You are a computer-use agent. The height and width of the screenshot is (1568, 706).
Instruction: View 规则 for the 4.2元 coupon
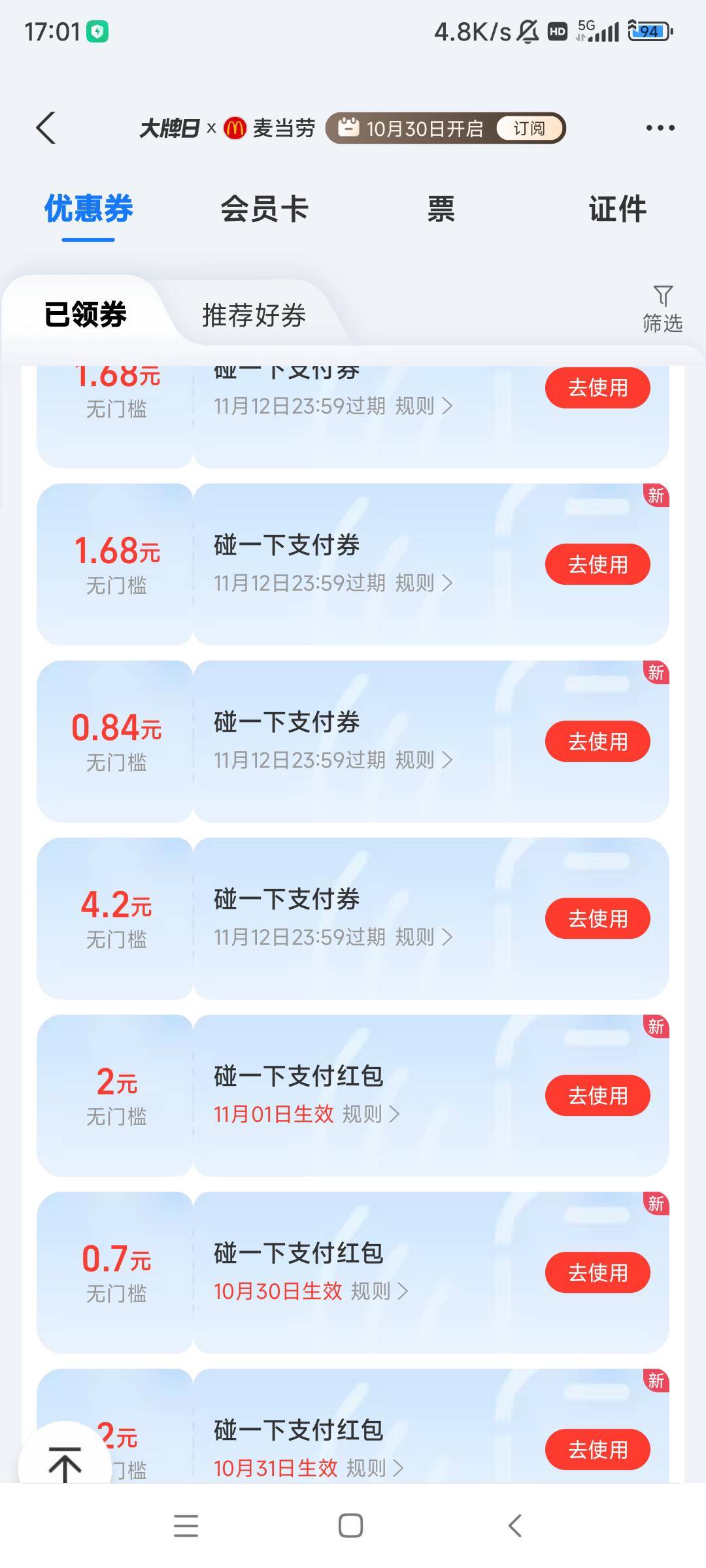[424, 937]
